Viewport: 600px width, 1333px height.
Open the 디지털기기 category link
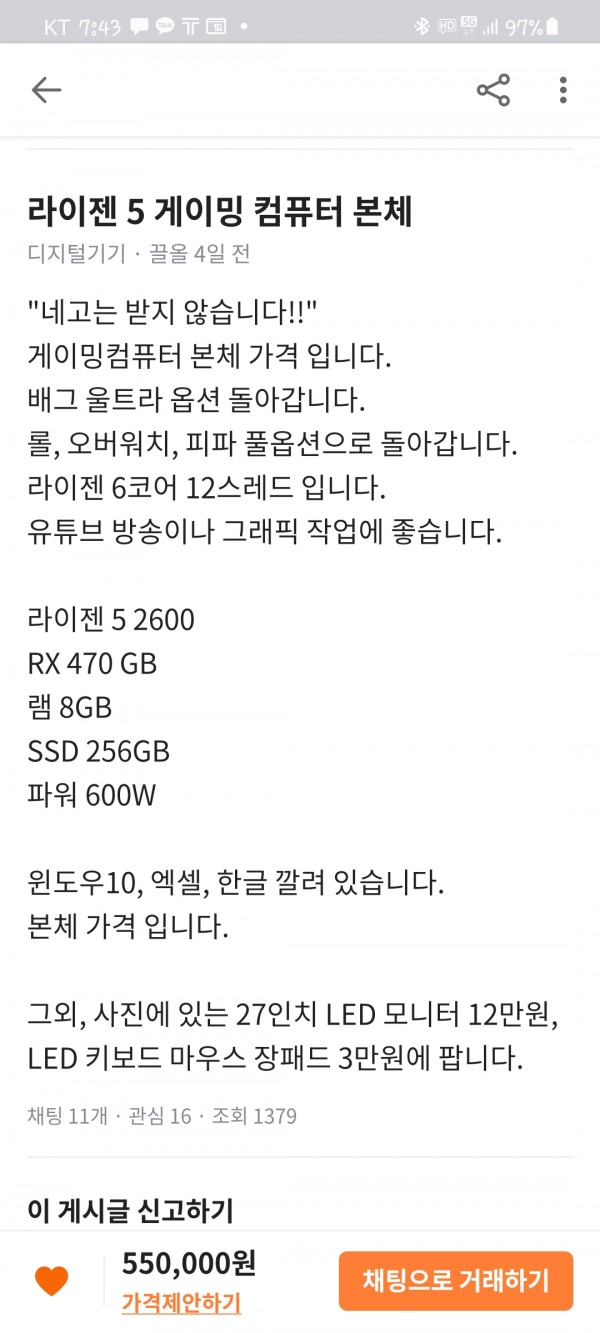coord(76,254)
